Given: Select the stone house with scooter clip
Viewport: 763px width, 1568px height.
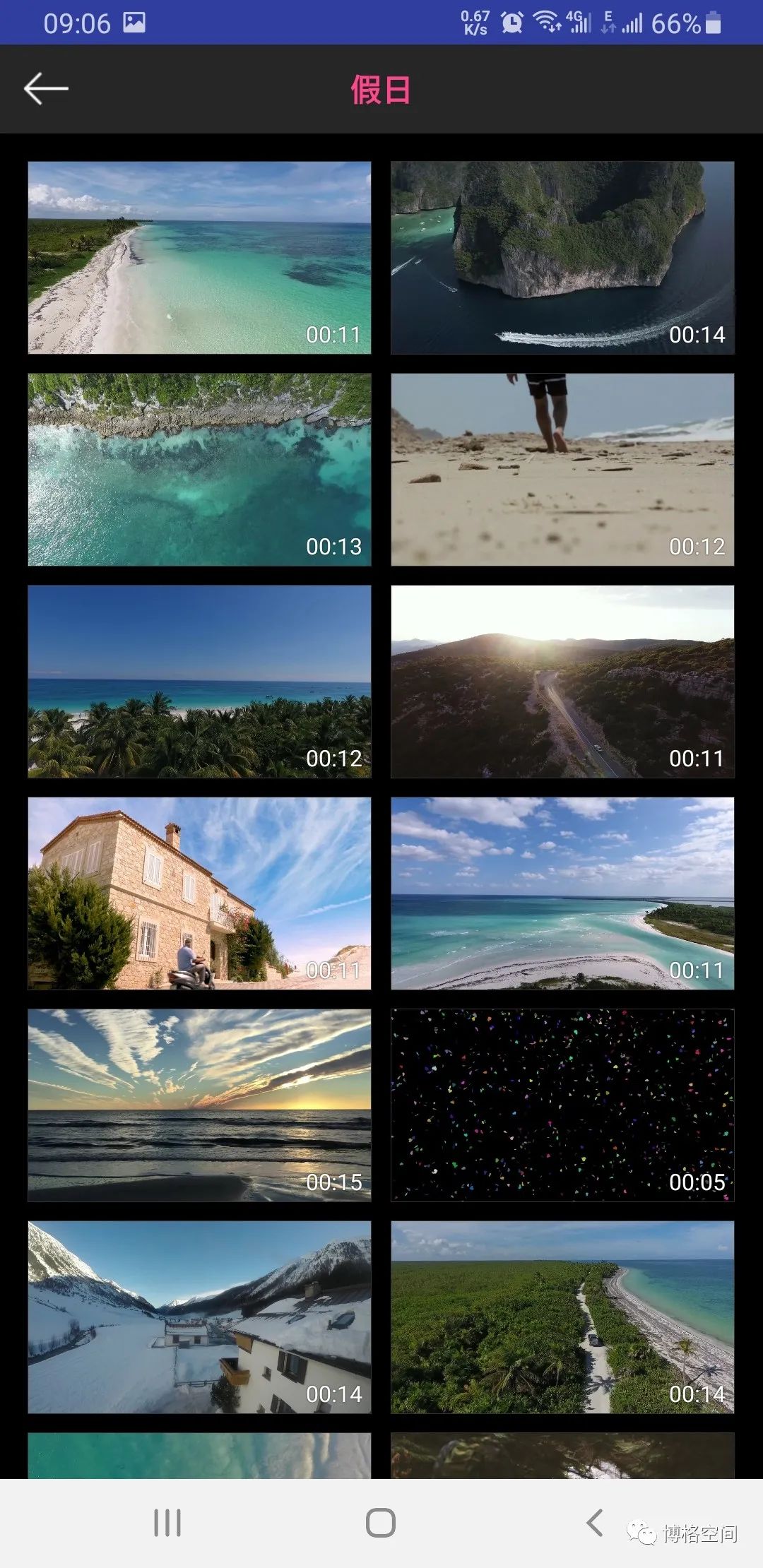Looking at the screenshot, I should [199, 893].
